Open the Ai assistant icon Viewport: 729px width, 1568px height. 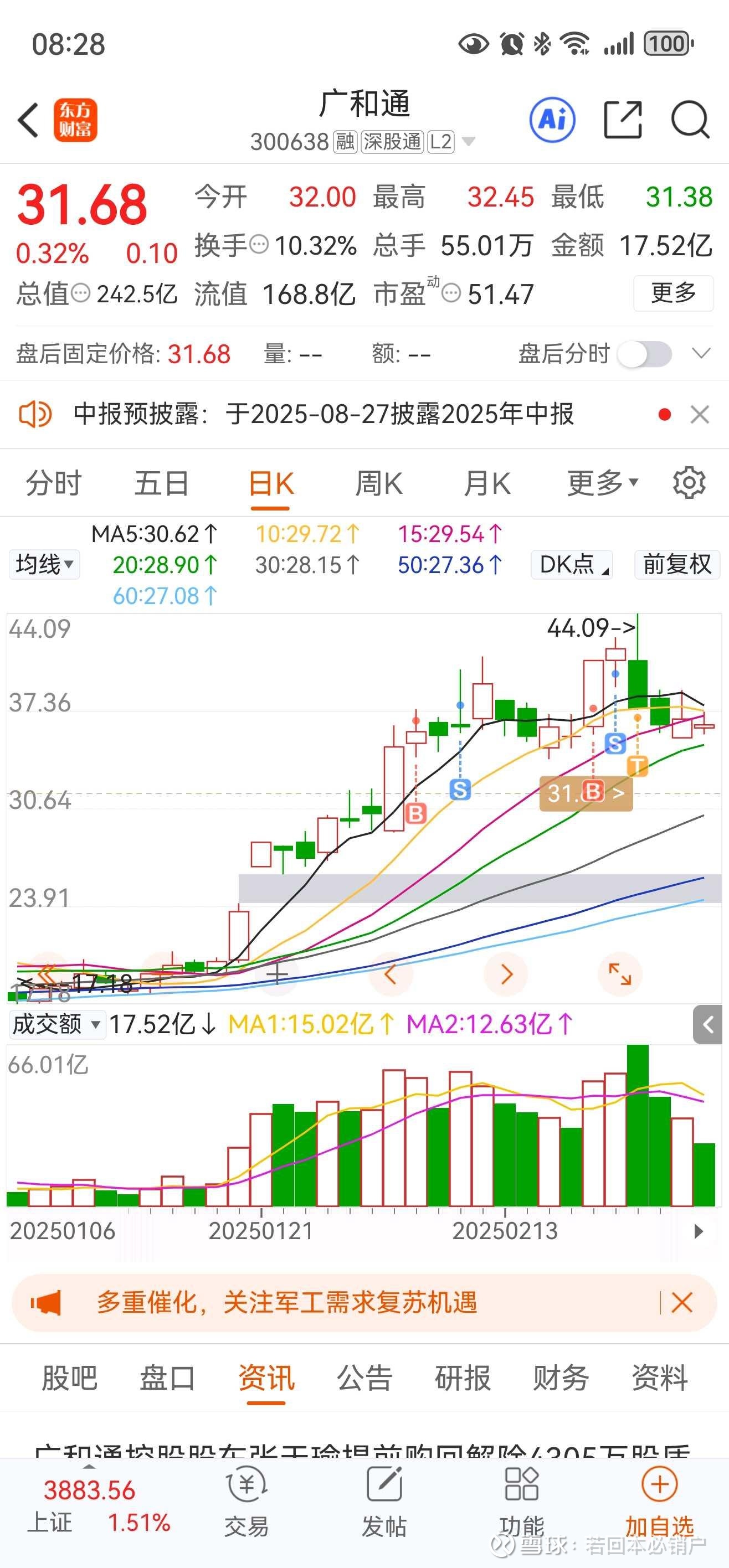coord(552,120)
